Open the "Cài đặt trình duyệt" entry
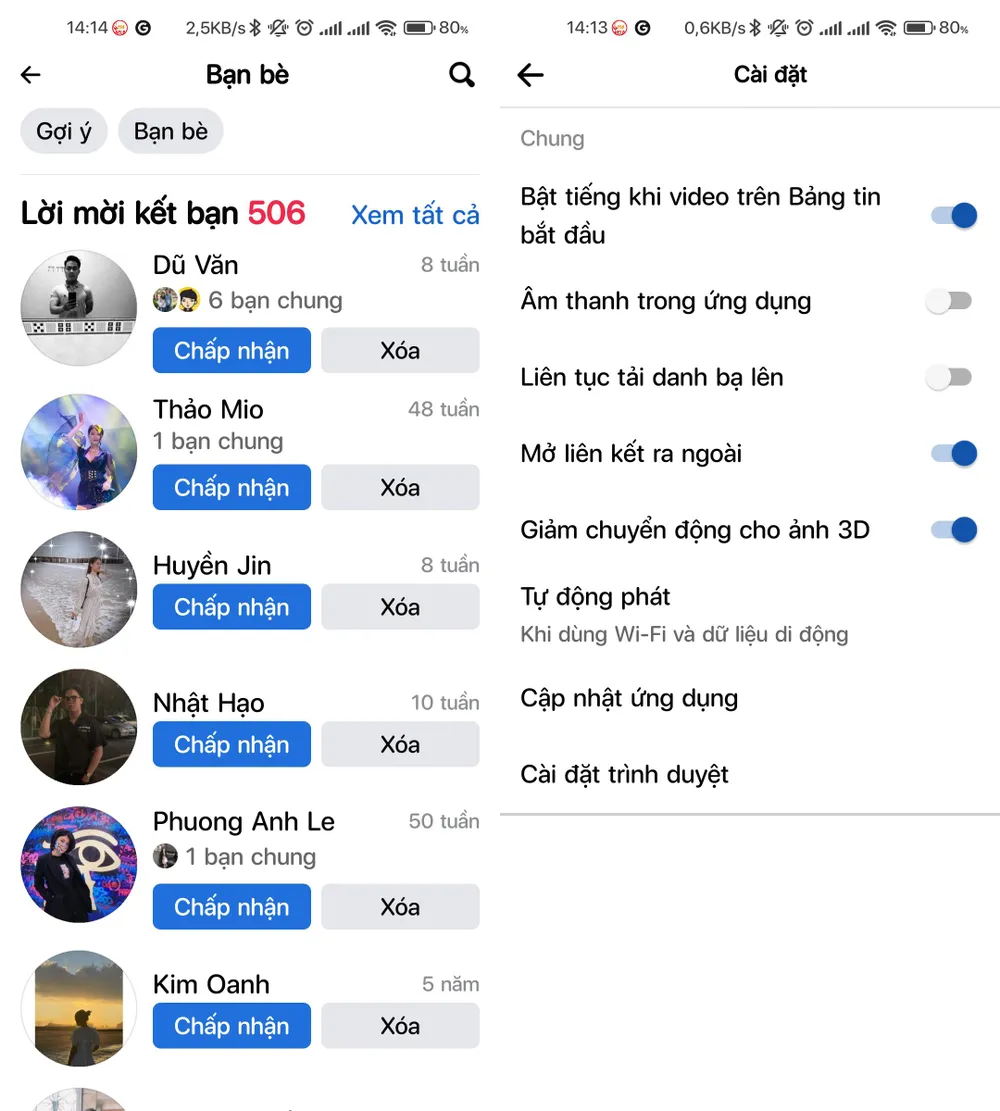Viewport: 1000px width, 1111px height. [x=624, y=774]
